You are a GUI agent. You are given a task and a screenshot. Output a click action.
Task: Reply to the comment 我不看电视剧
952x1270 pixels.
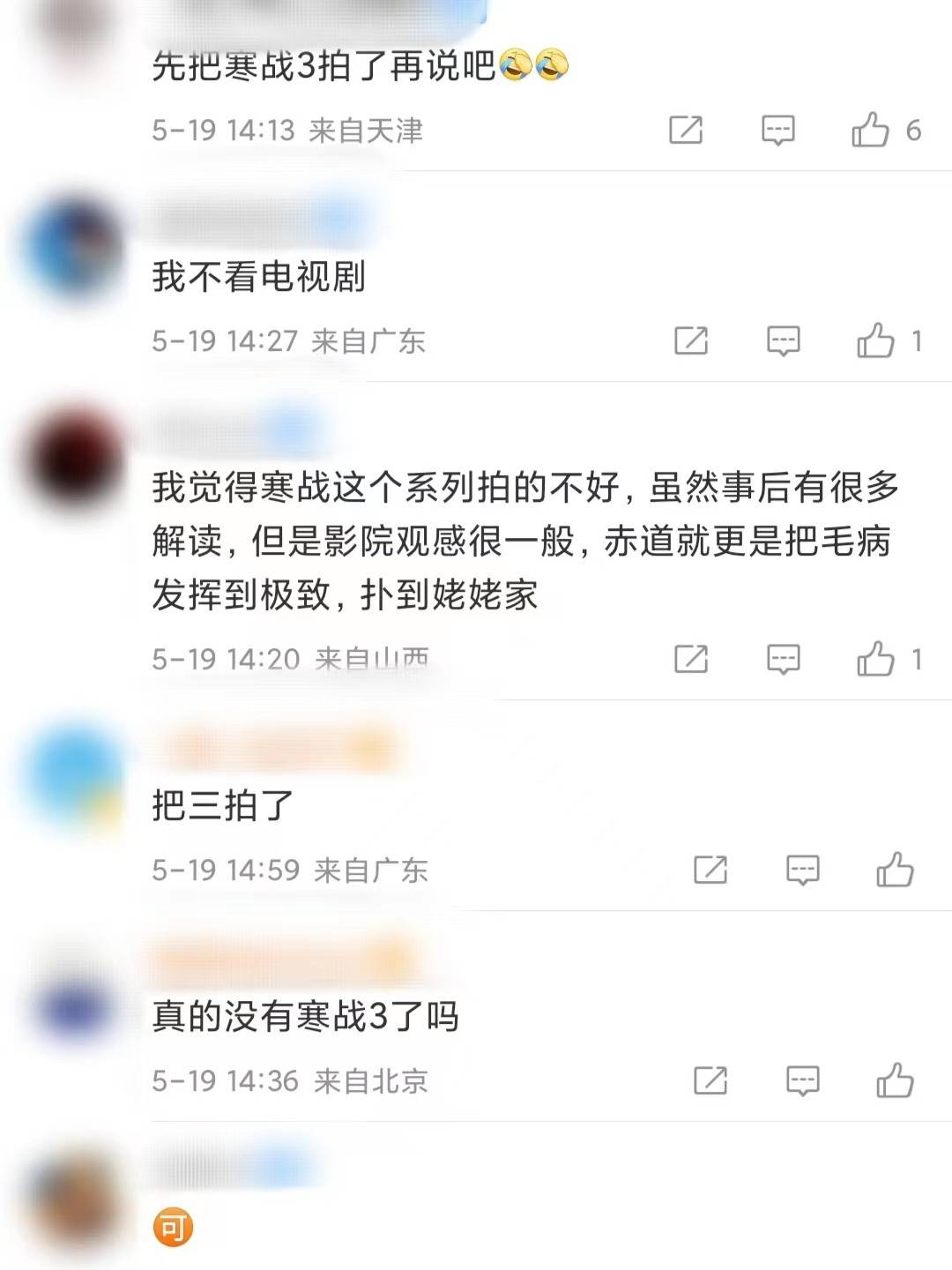783,340
